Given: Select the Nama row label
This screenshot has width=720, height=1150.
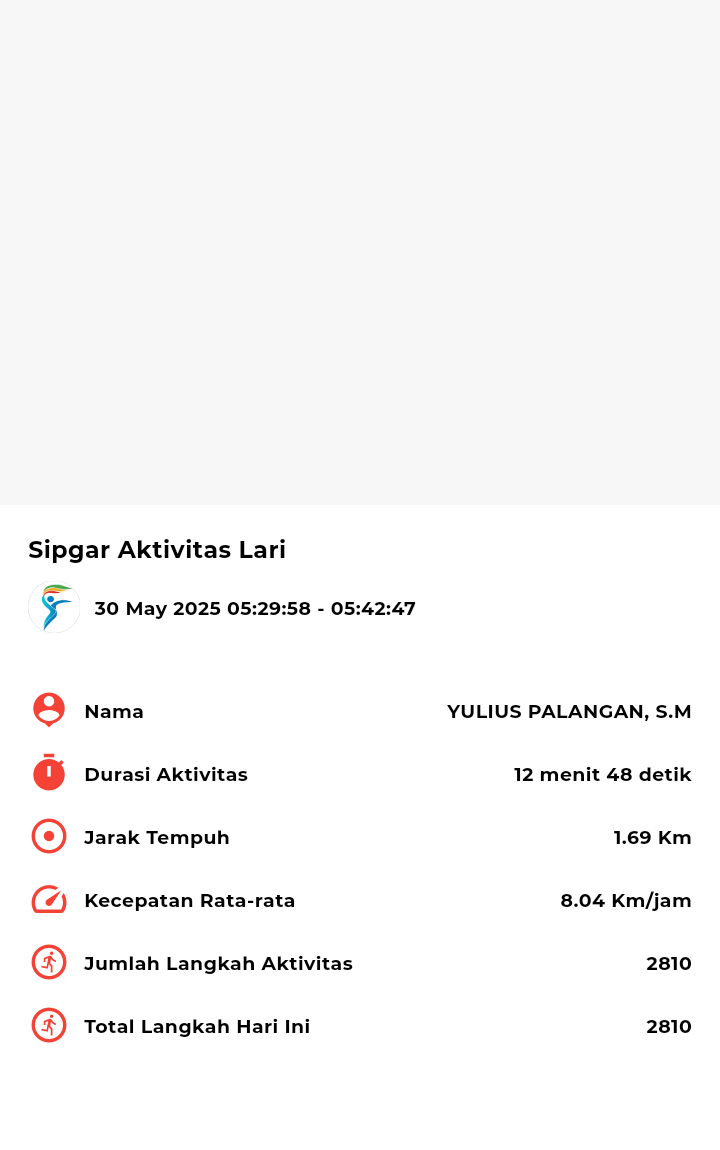Looking at the screenshot, I should point(114,711).
